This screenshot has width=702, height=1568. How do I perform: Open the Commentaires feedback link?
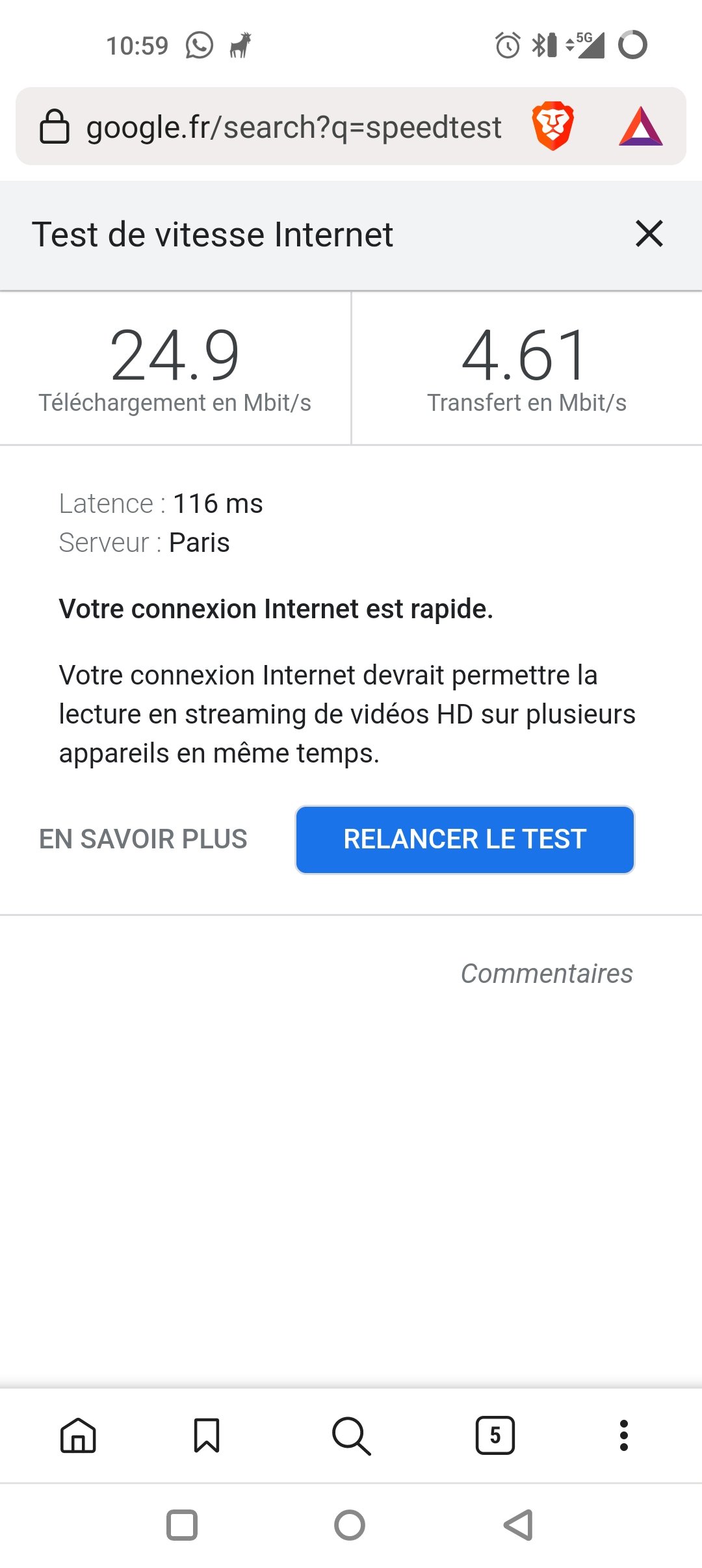tap(546, 974)
